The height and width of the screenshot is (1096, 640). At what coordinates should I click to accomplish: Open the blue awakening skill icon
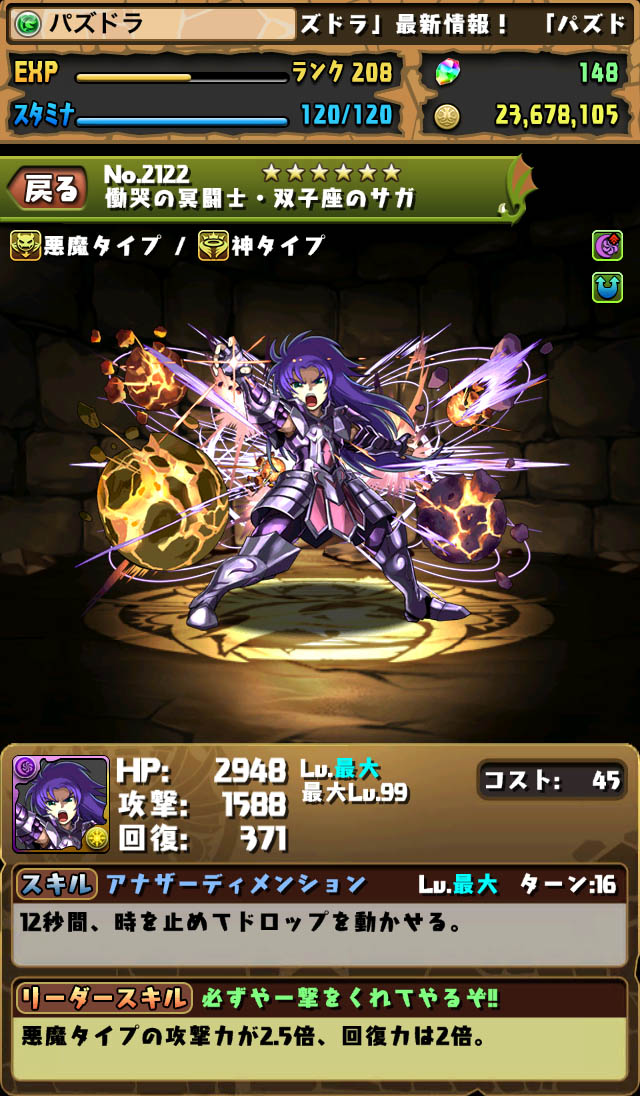607,287
